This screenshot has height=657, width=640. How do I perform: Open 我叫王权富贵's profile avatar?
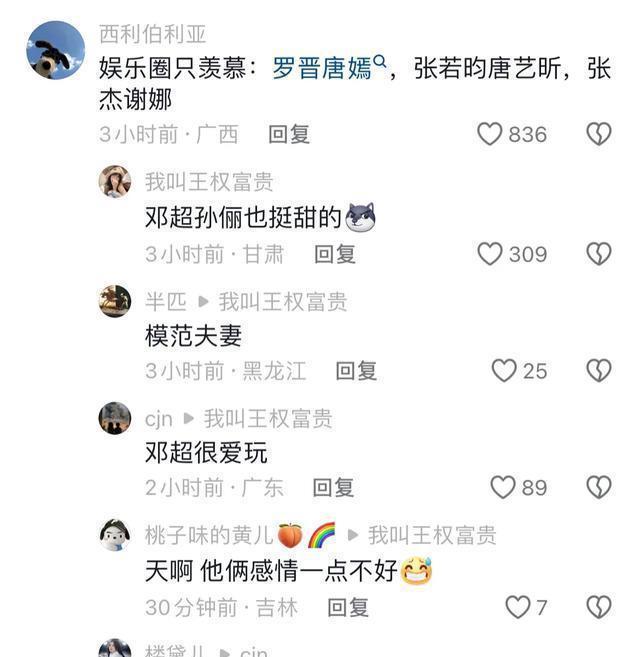(x=115, y=182)
